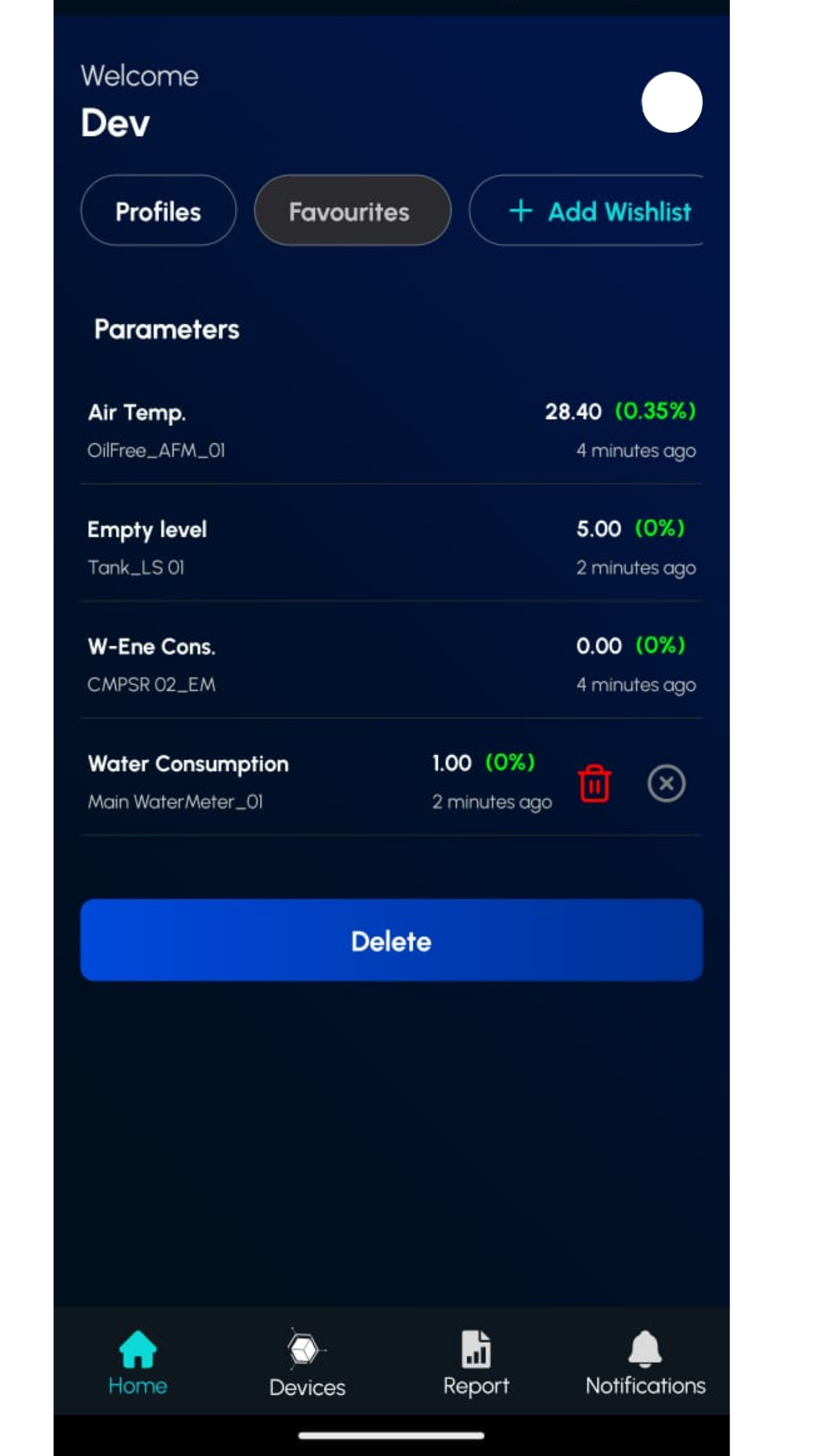
Task: Tap the green 0.35% change indicator for Air Temp.
Action: (x=656, y=412)
